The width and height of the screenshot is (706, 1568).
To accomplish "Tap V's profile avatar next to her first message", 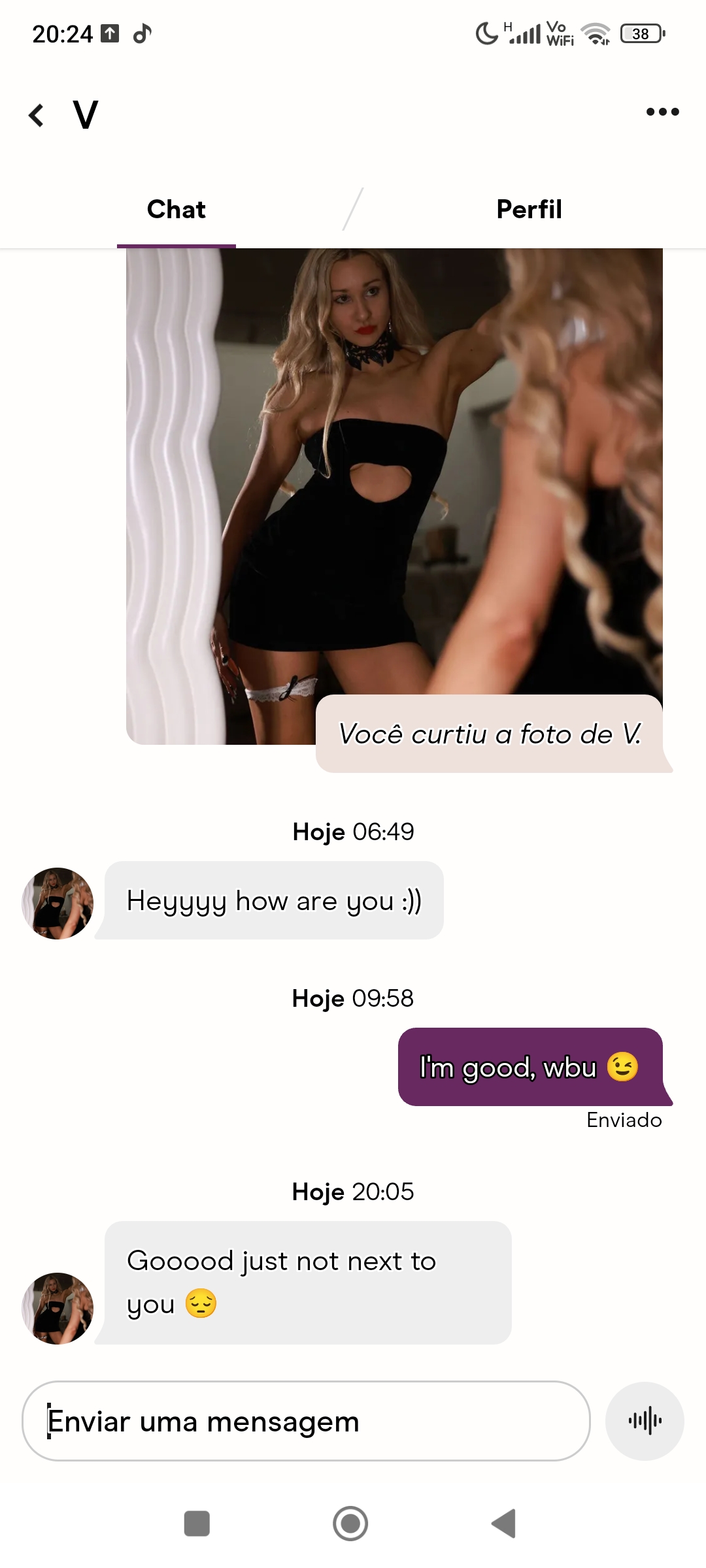I will [57, 904].
